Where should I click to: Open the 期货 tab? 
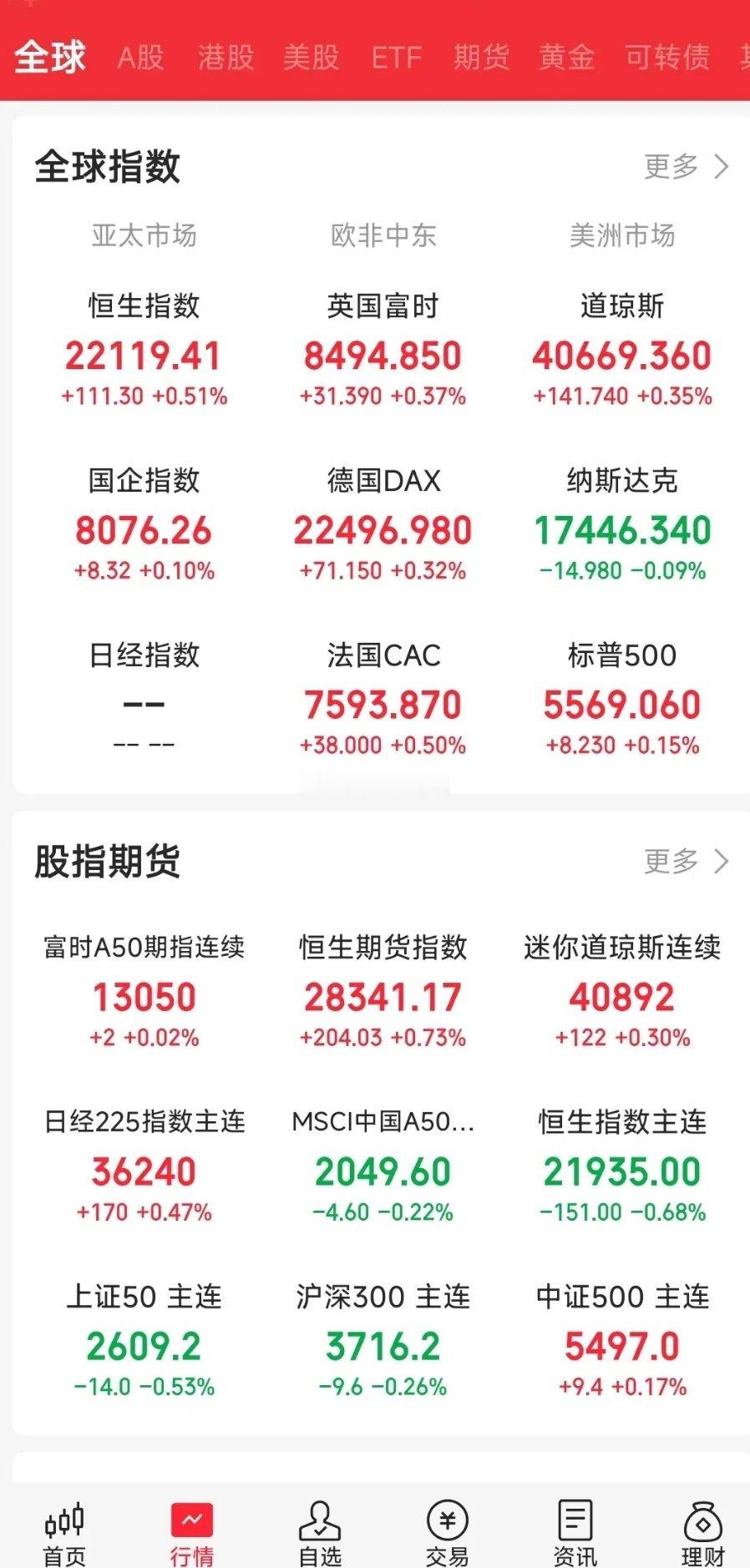481,58
